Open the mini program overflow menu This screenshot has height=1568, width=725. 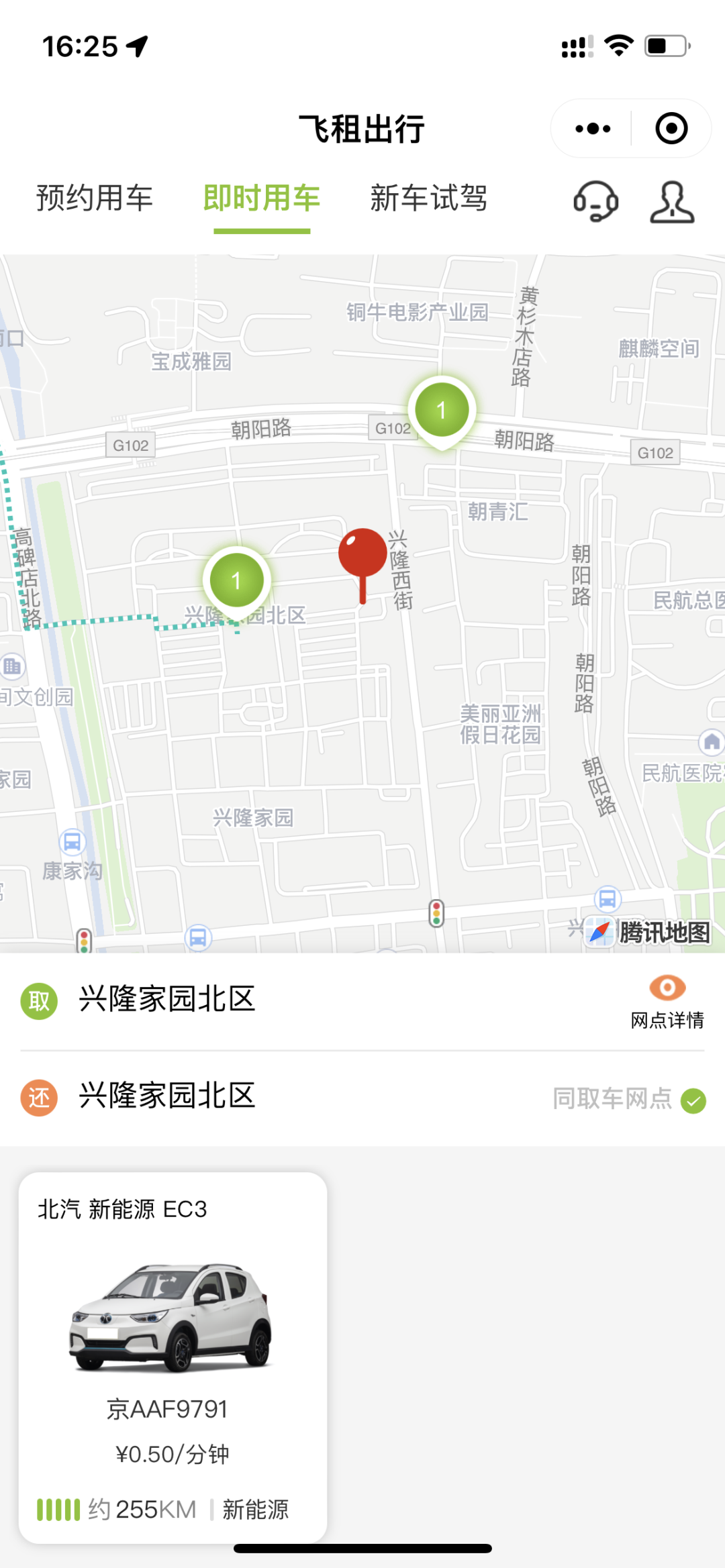[593, 129]
